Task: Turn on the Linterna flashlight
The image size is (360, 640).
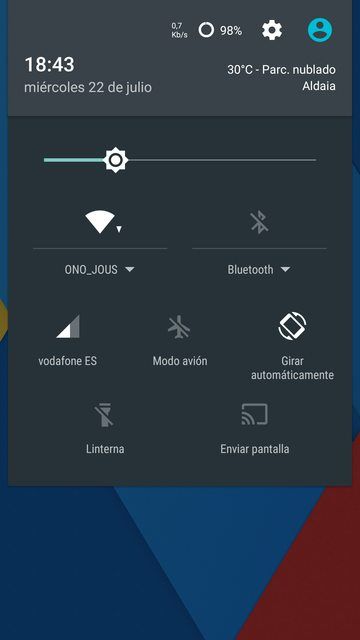Action: (105, 429)
